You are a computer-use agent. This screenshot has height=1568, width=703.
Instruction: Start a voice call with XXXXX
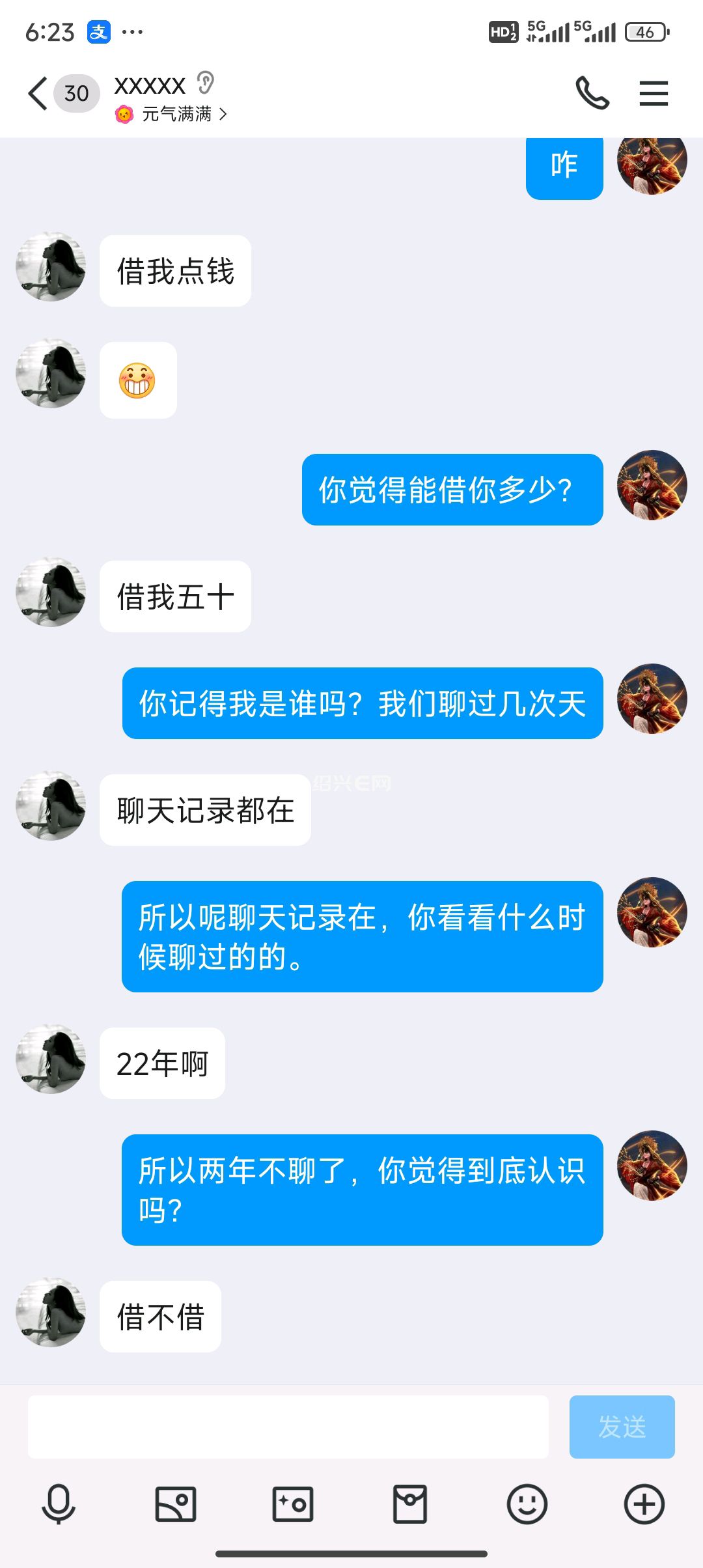(592, 94)
